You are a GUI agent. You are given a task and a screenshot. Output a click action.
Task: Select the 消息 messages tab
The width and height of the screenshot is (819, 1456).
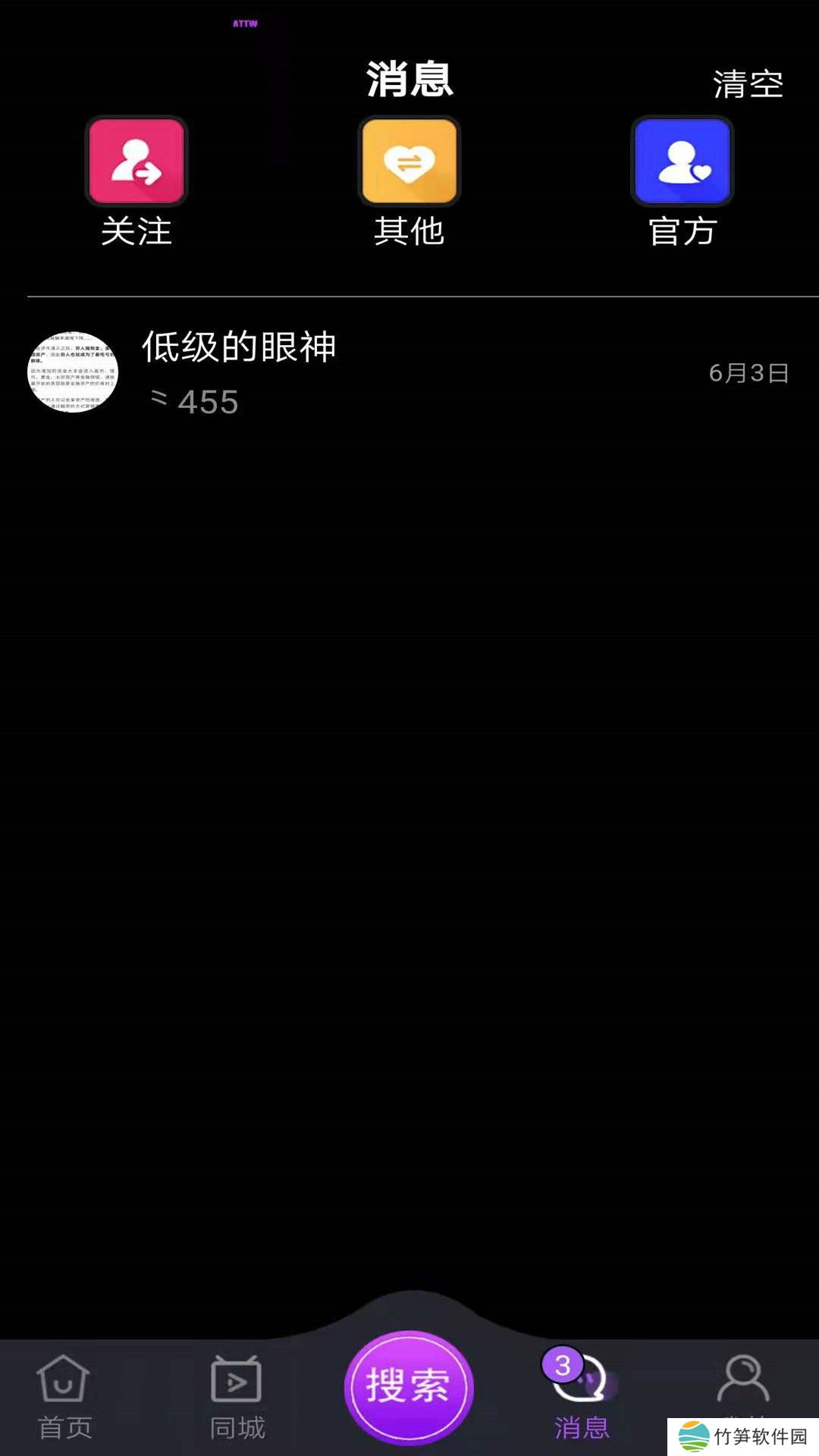click(582, 1397)
